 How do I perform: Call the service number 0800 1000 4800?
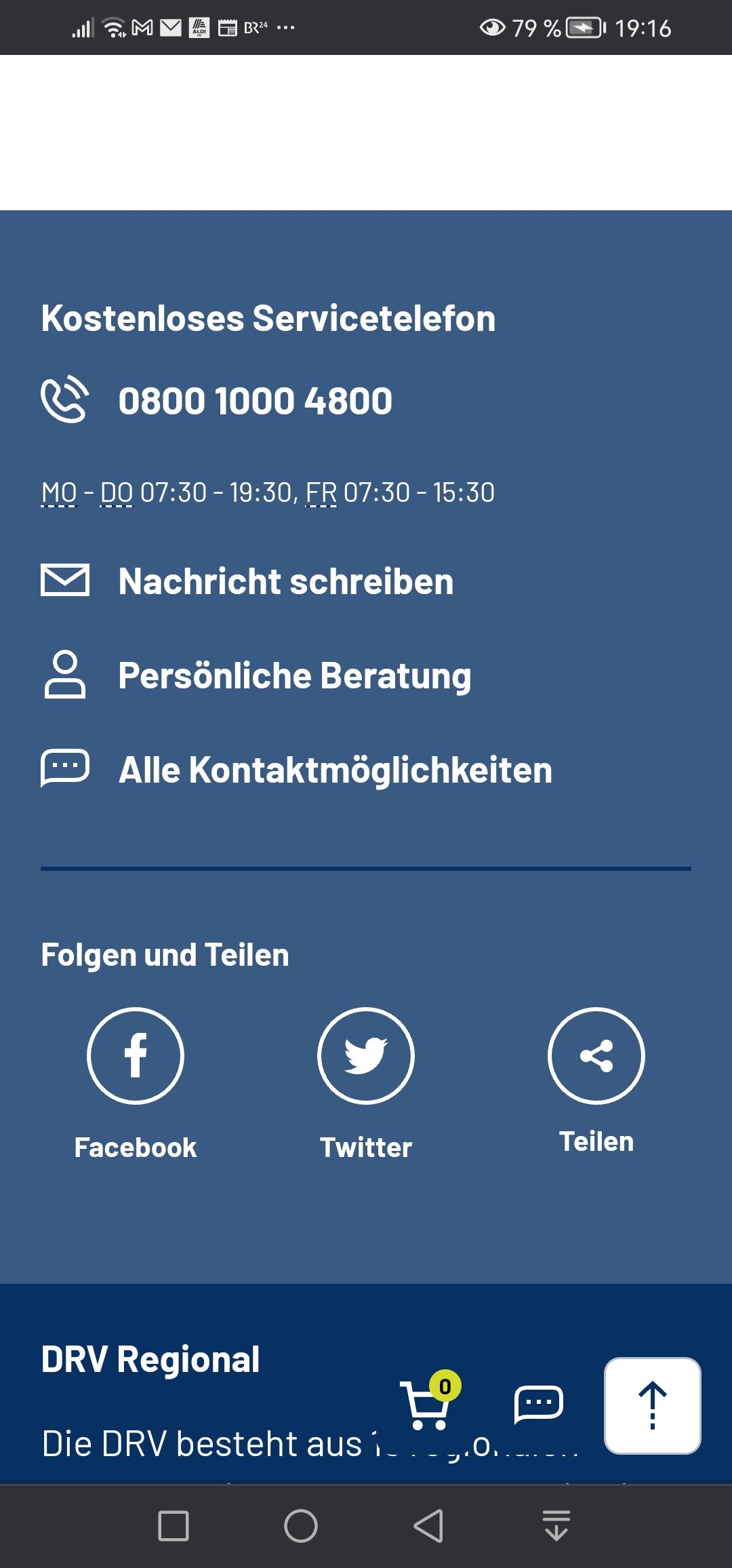click(x=255, y=401)
